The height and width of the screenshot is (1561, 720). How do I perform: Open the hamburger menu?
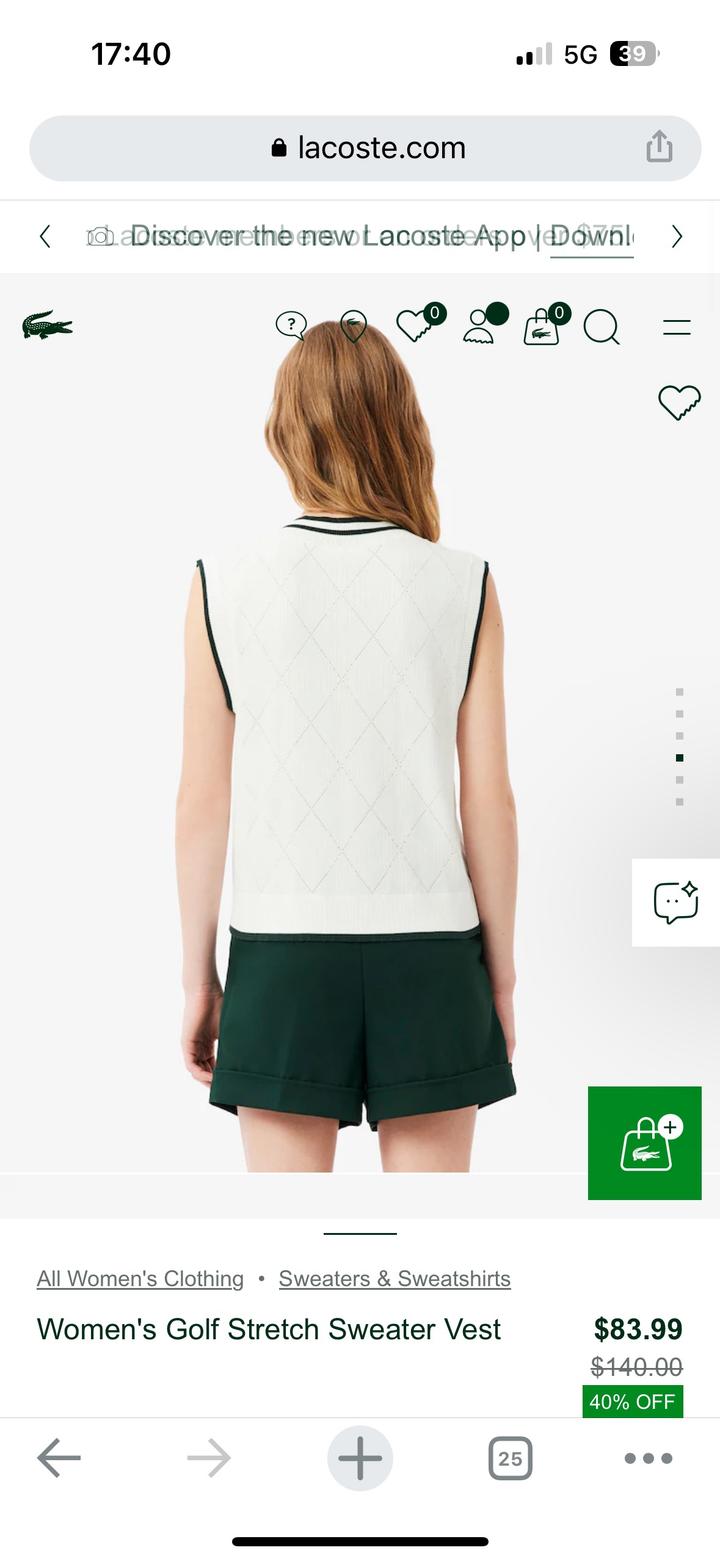click(x=677, y=327)
